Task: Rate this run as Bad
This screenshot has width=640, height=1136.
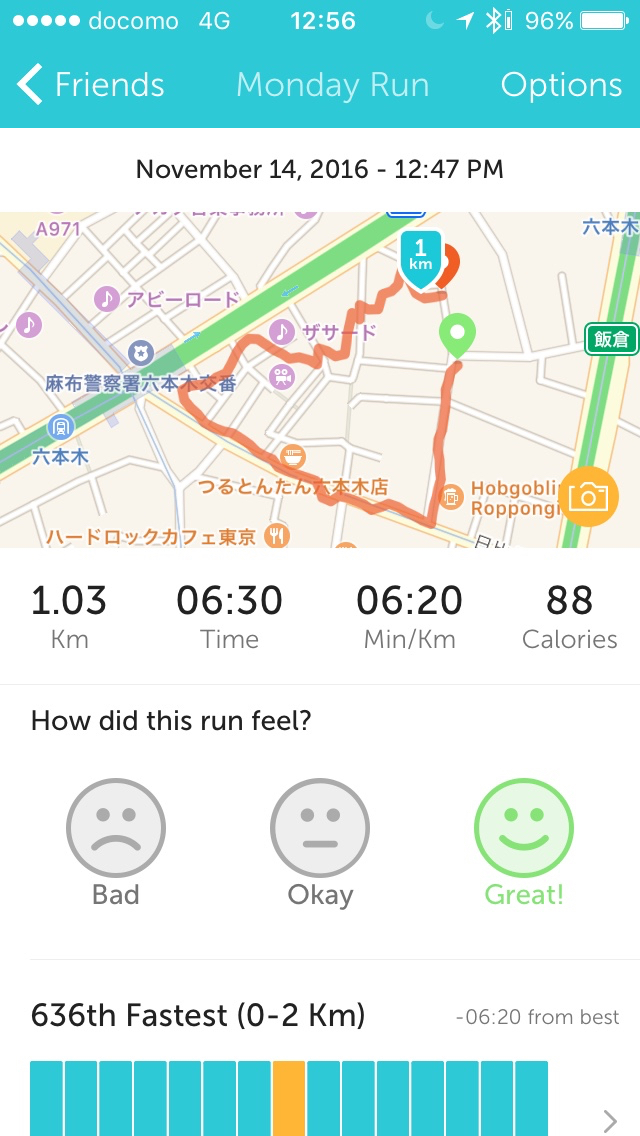Action: tap(115, 842)
